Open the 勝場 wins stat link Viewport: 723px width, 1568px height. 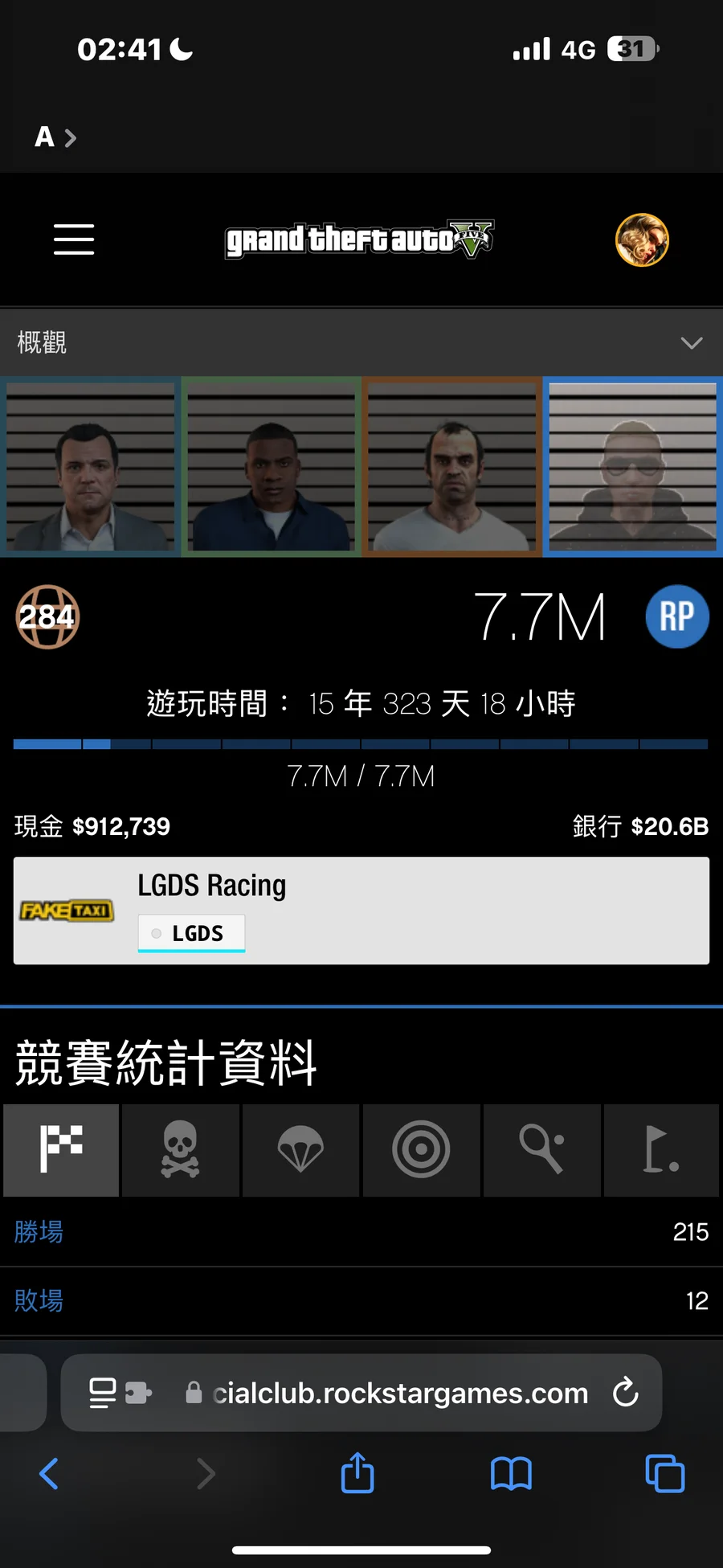click(x=39, y=1232)
